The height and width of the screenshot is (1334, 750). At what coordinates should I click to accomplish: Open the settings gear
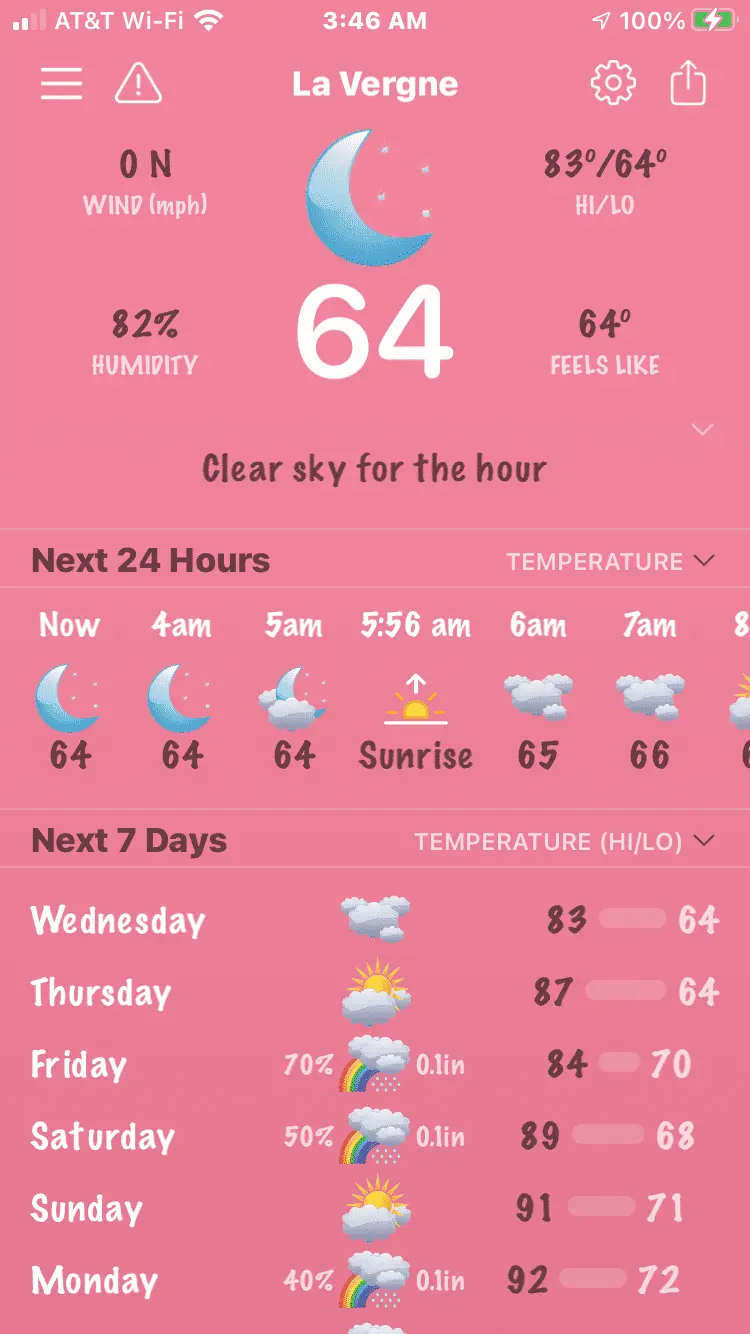[x=613, y=84]
